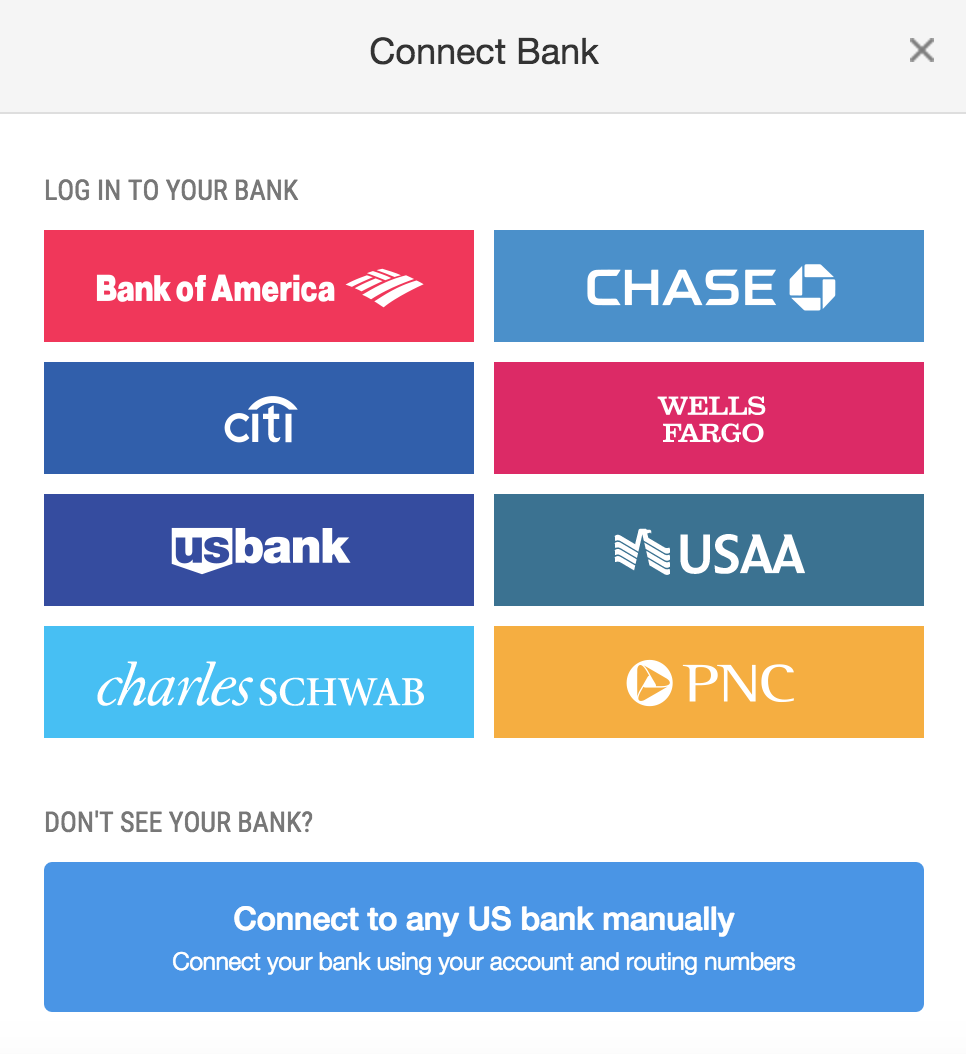Screen dimensions: 966x1054
Task: Select US Bank to connect
Action: tap(259, 550)
